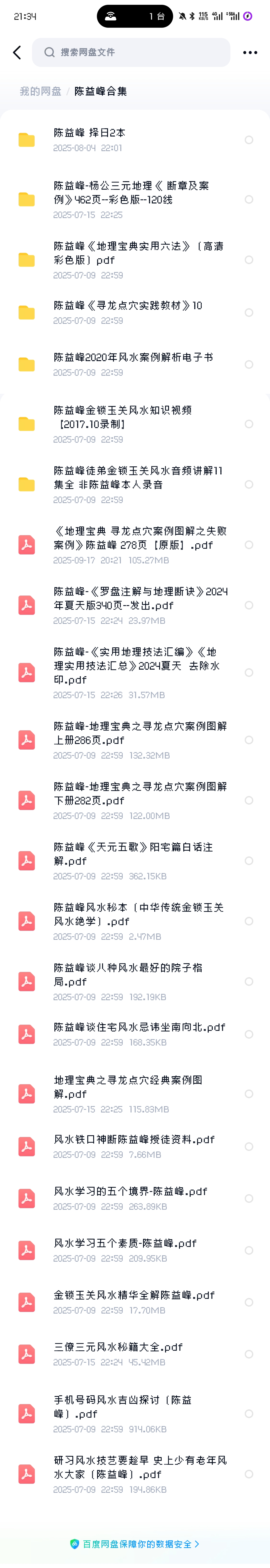Open the 陈益峰 择日2本 folder
The height and width of the screenshot is (1568, 270).
(122, 139)
